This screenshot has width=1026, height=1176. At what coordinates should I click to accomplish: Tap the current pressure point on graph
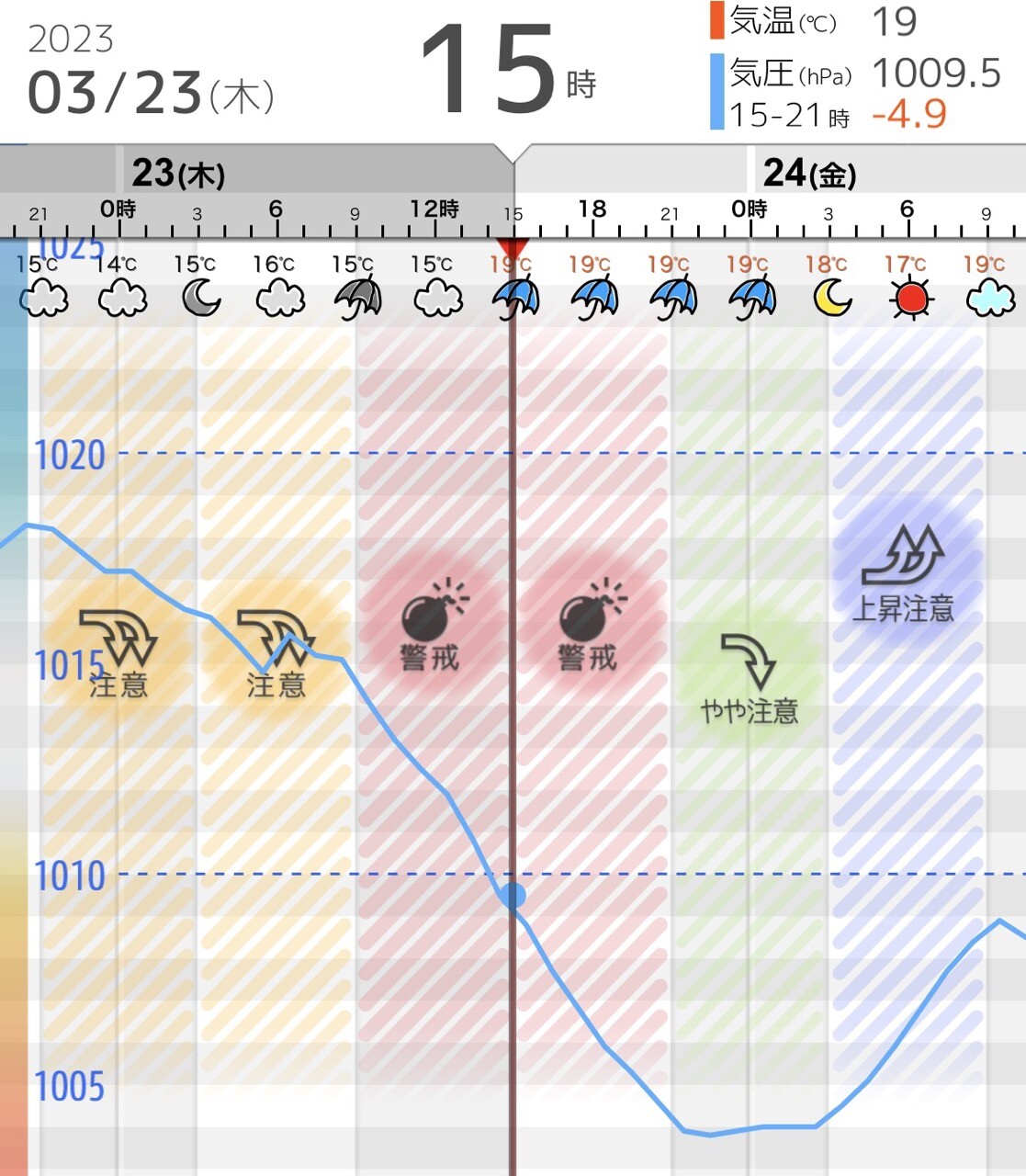[513, 895]
